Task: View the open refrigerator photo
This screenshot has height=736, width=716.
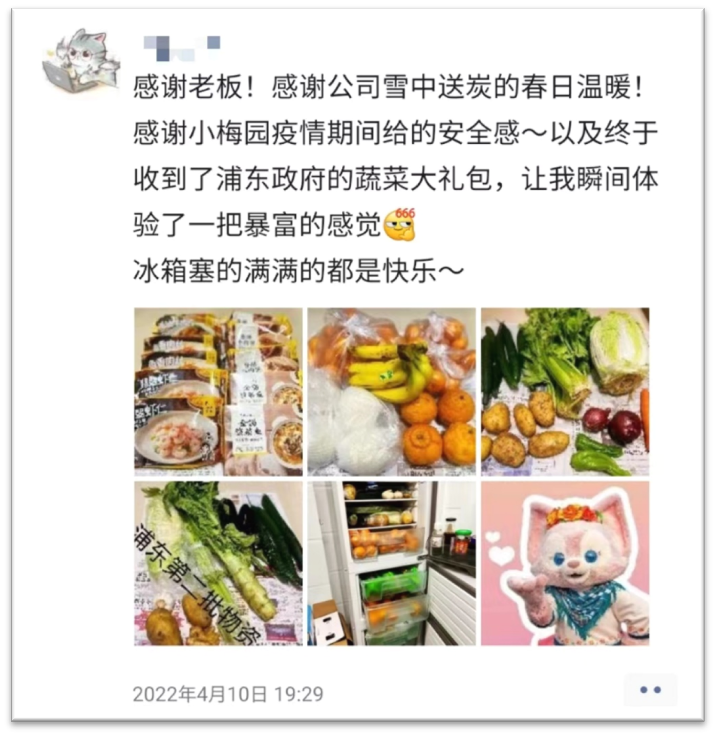Action: [x=392, y=563]
